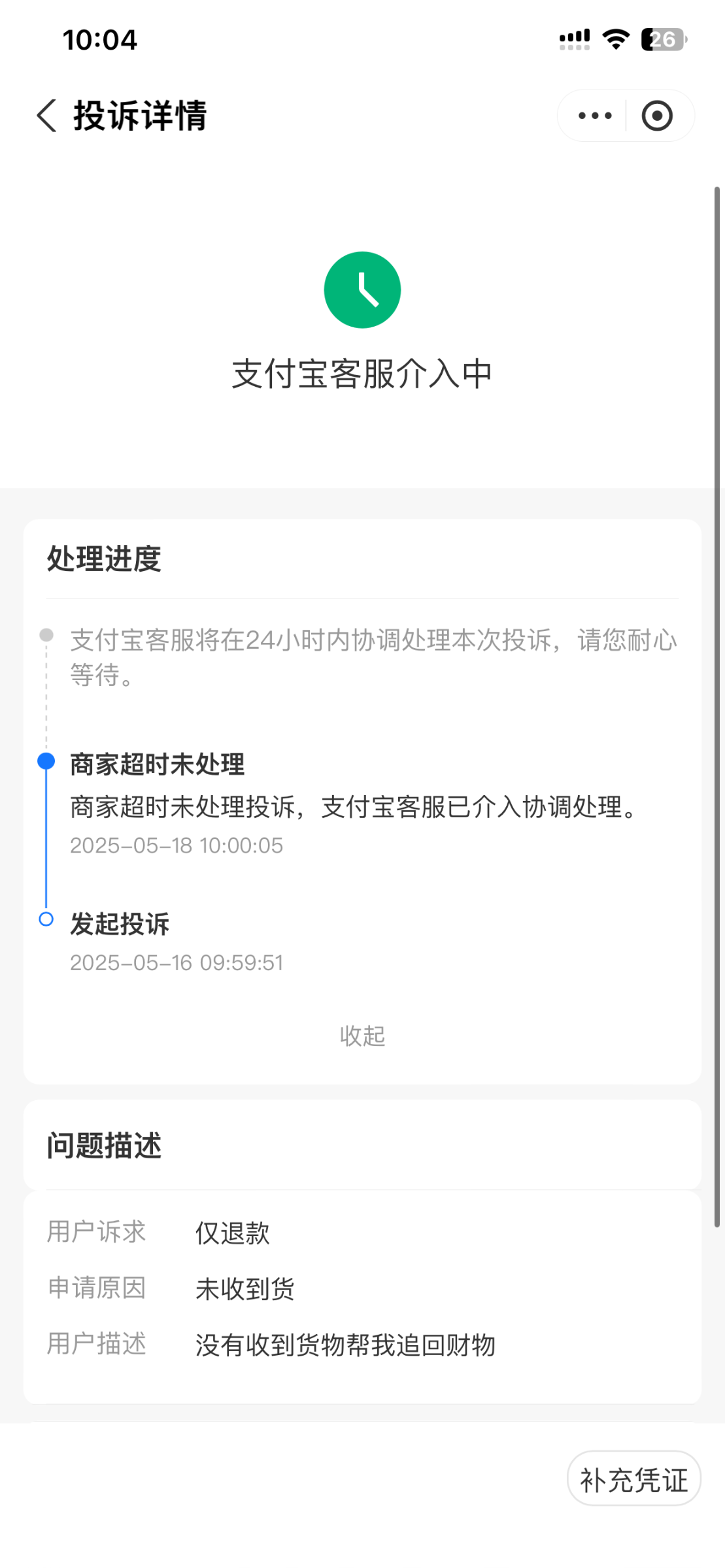The width and height of the screenshot is (725, 1568).
Task: Open the mini program more options menu
Action: point(594,116)
